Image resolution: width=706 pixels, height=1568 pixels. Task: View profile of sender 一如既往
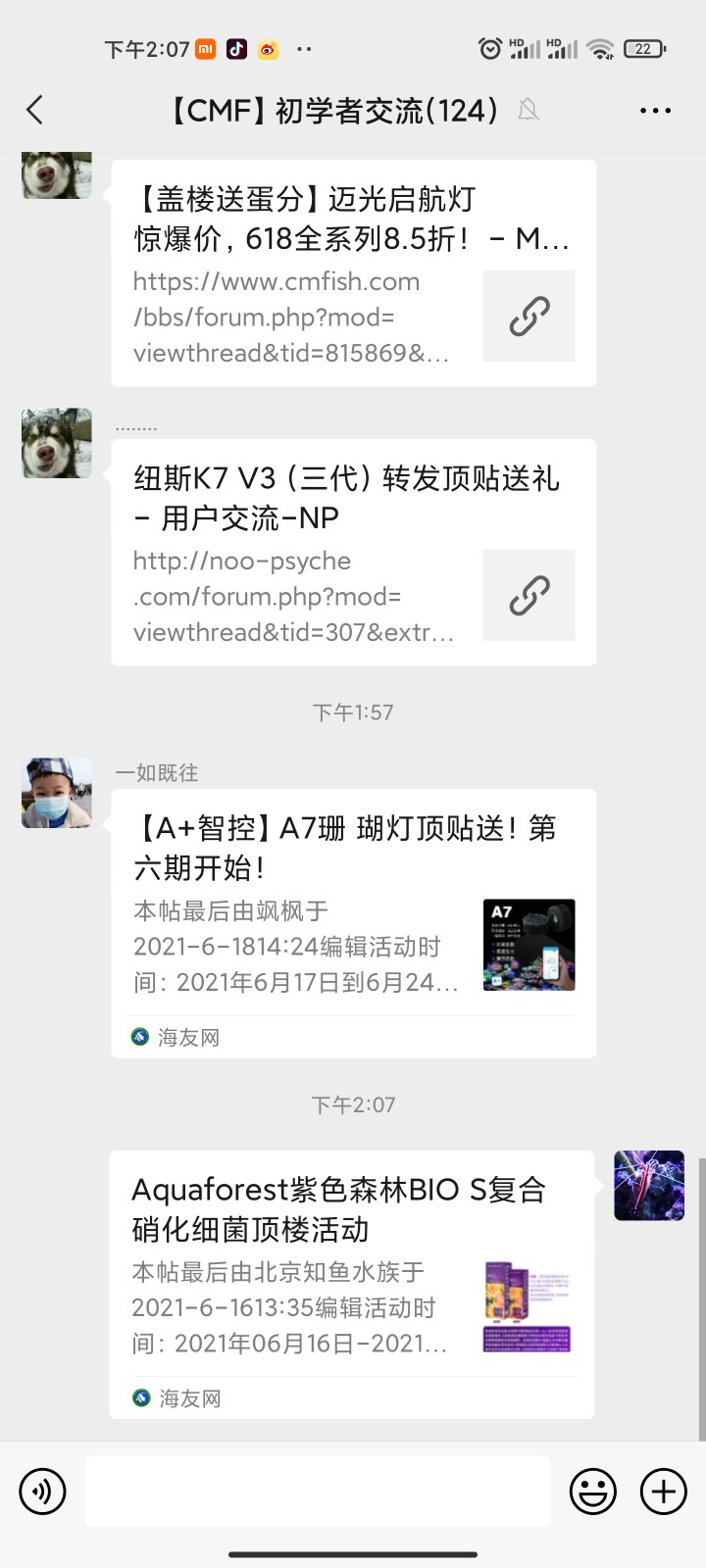(57, 793)
